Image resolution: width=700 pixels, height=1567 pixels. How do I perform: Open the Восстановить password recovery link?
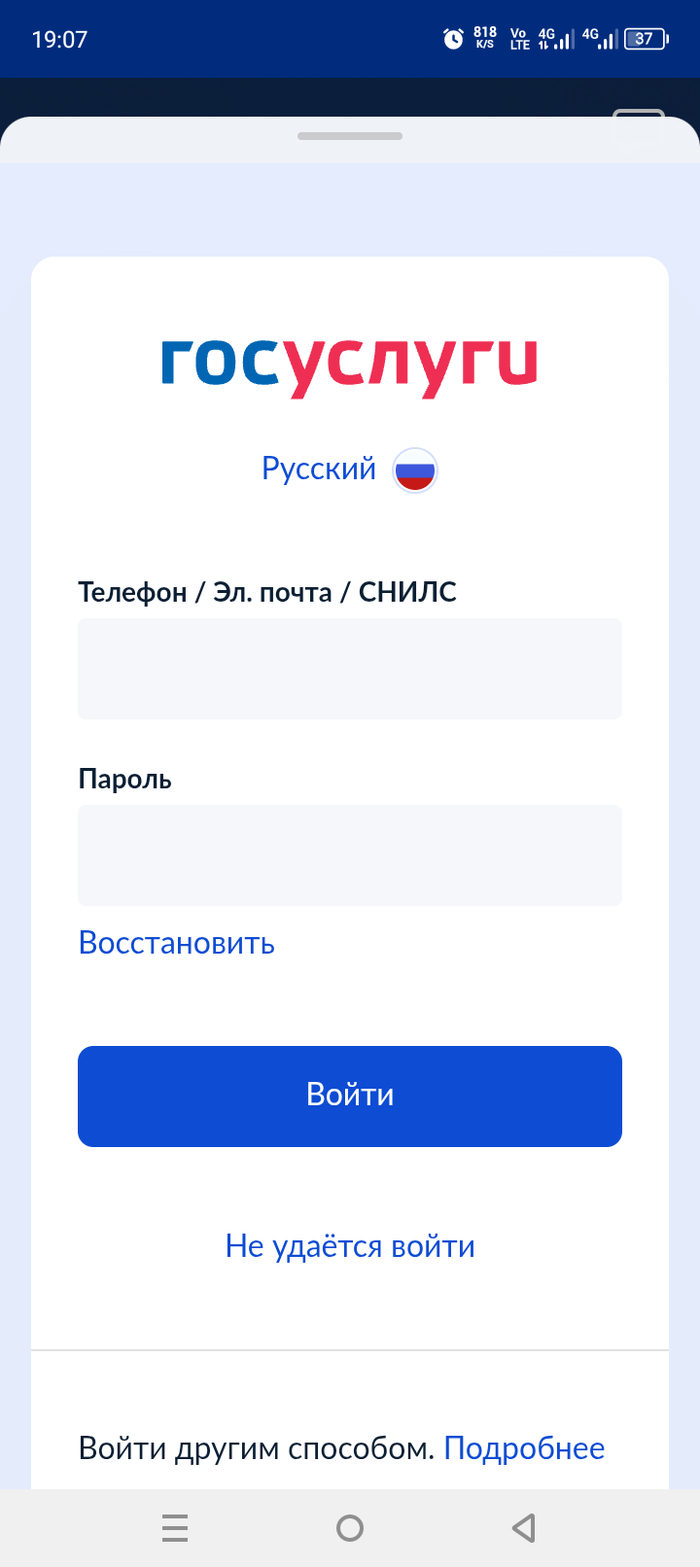[x=176, y=942]
